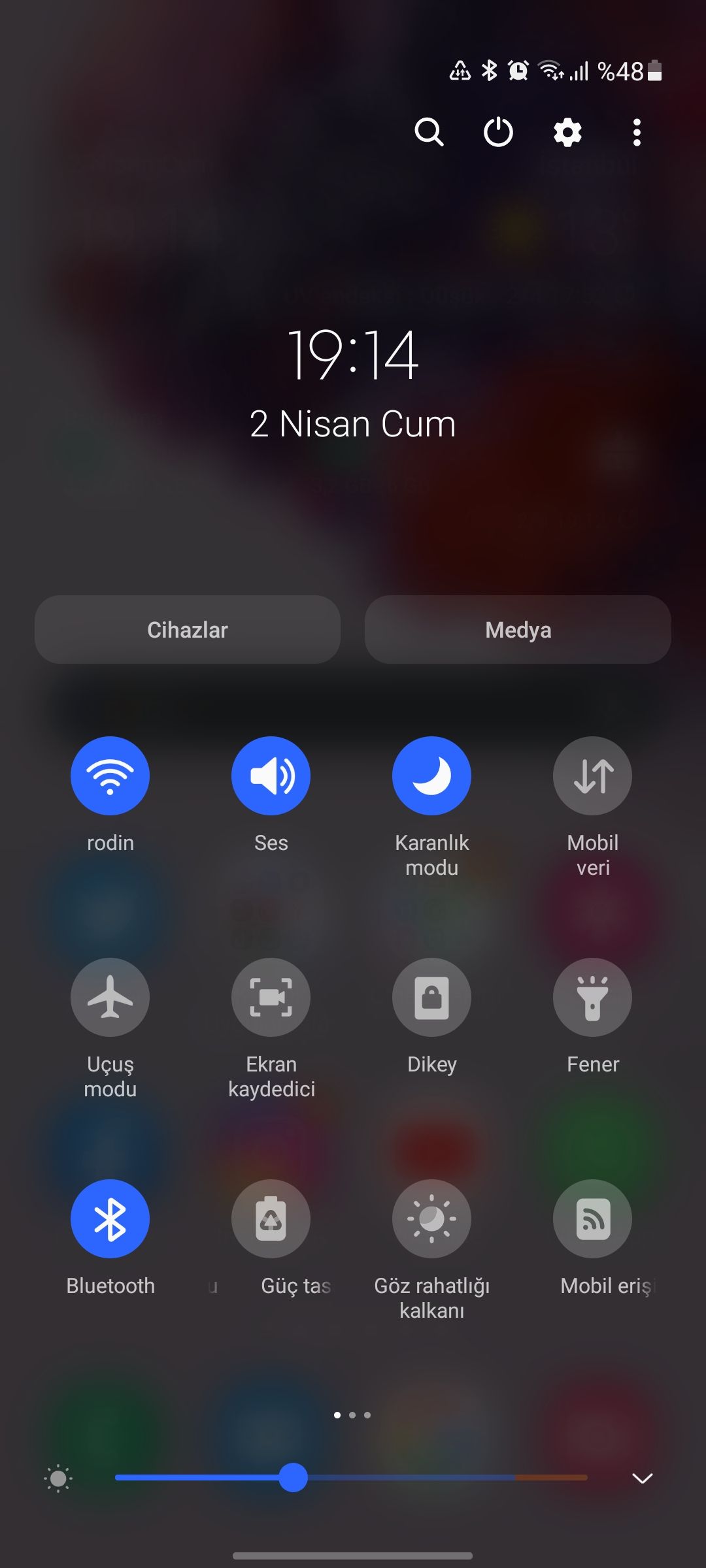Viewport: 706px width, 1568px height.
Task: Turn on Uçuş modu
Action: click(110, 997)
